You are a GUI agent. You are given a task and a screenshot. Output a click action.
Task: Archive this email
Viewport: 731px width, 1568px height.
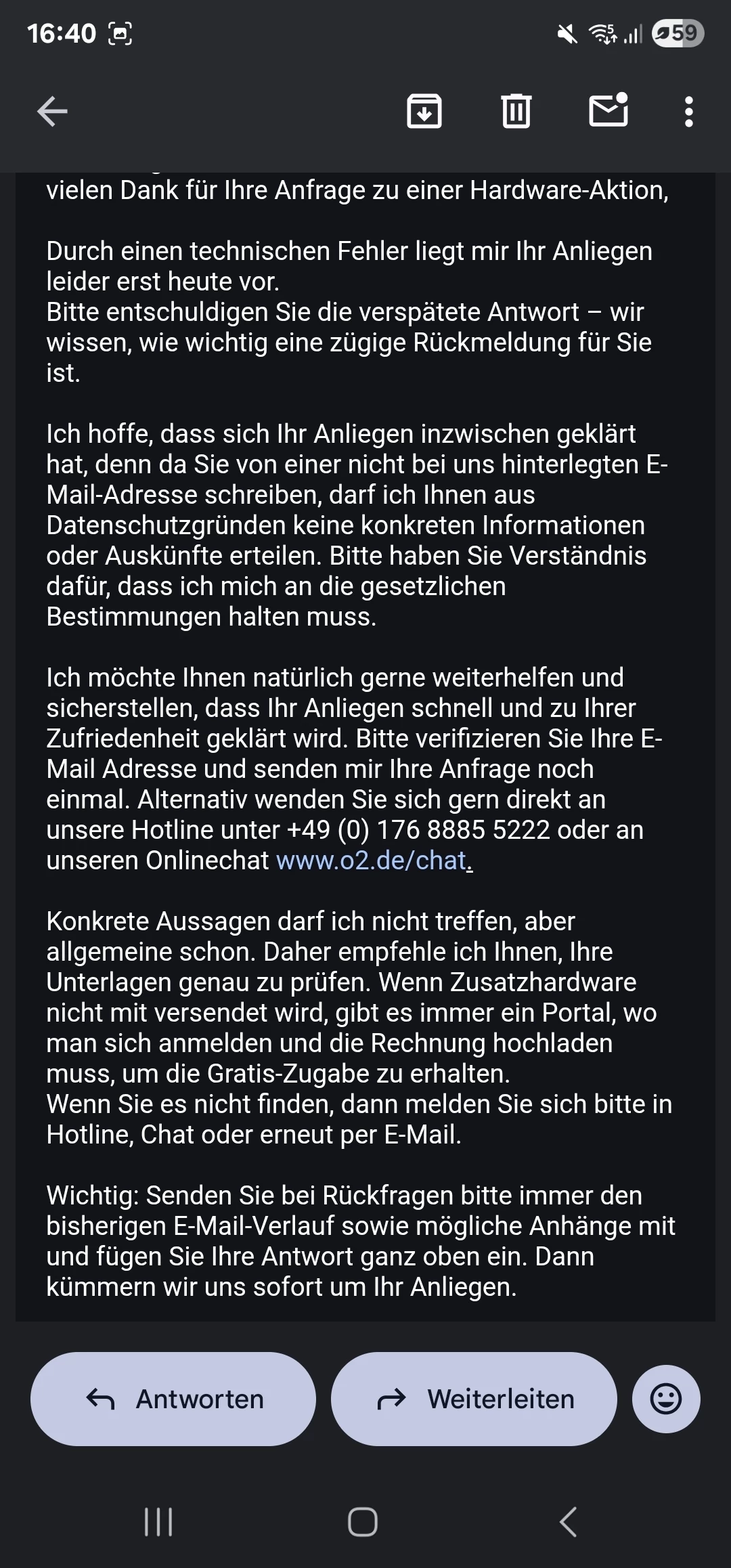(424, 112)
